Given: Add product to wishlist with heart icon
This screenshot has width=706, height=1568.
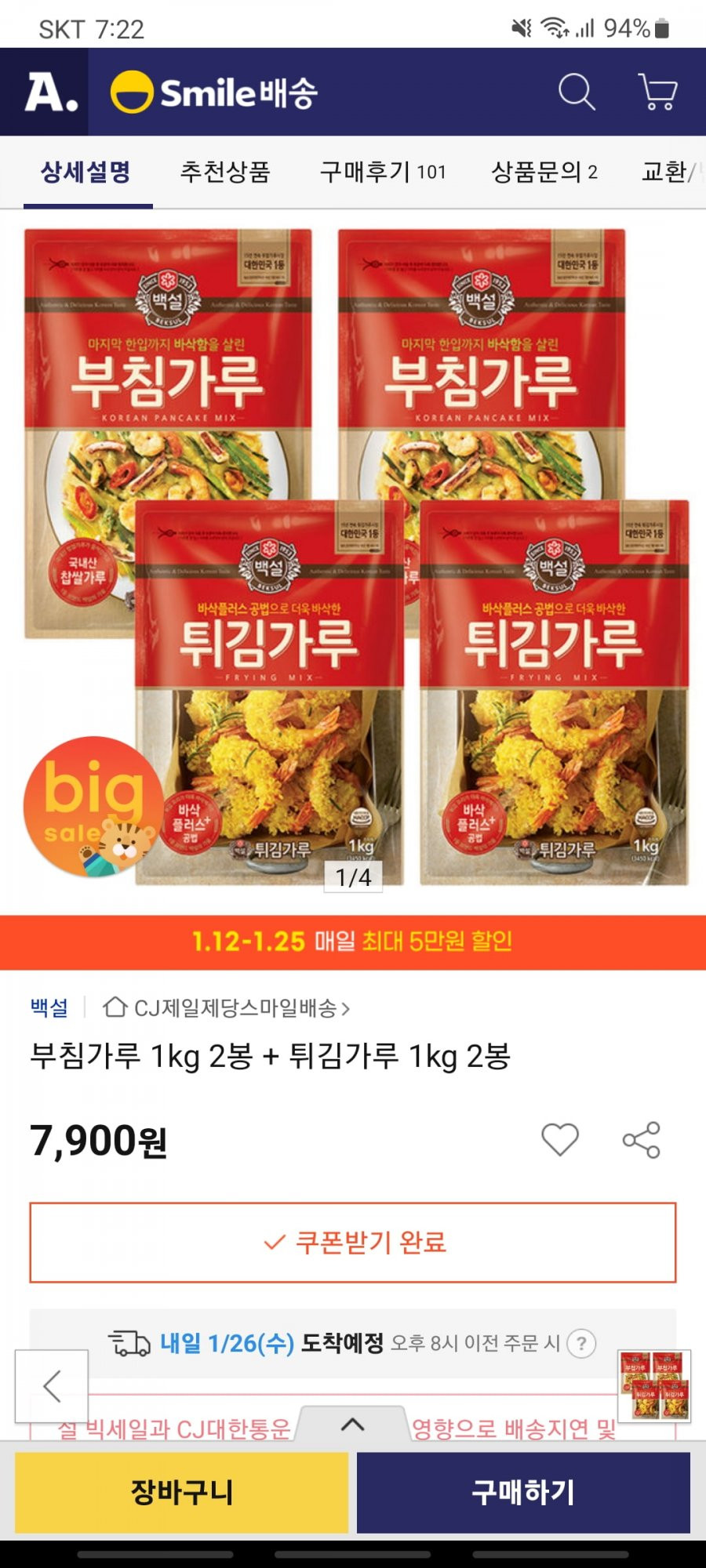Looking at the screenshot, I should coord(560,1139).
